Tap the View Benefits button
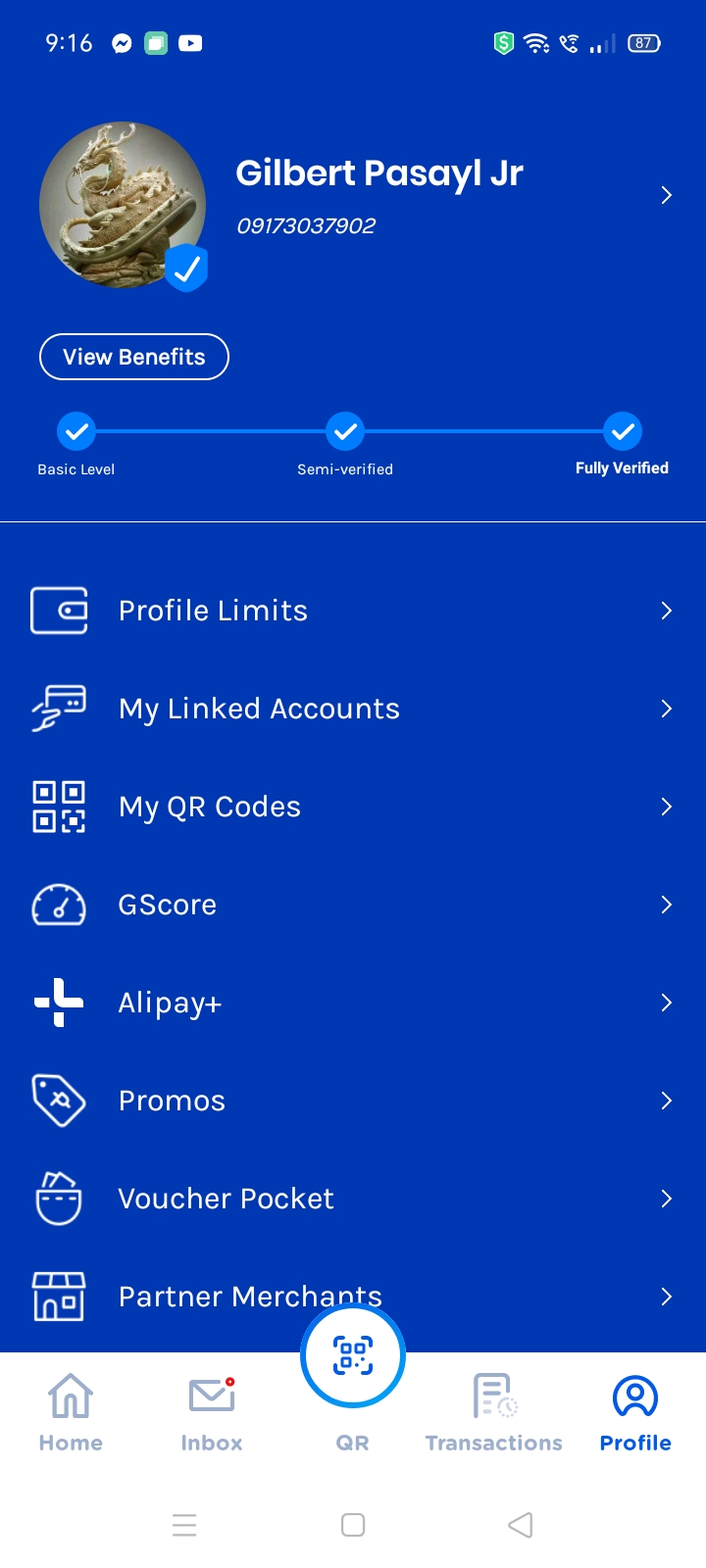 (134, 357)
